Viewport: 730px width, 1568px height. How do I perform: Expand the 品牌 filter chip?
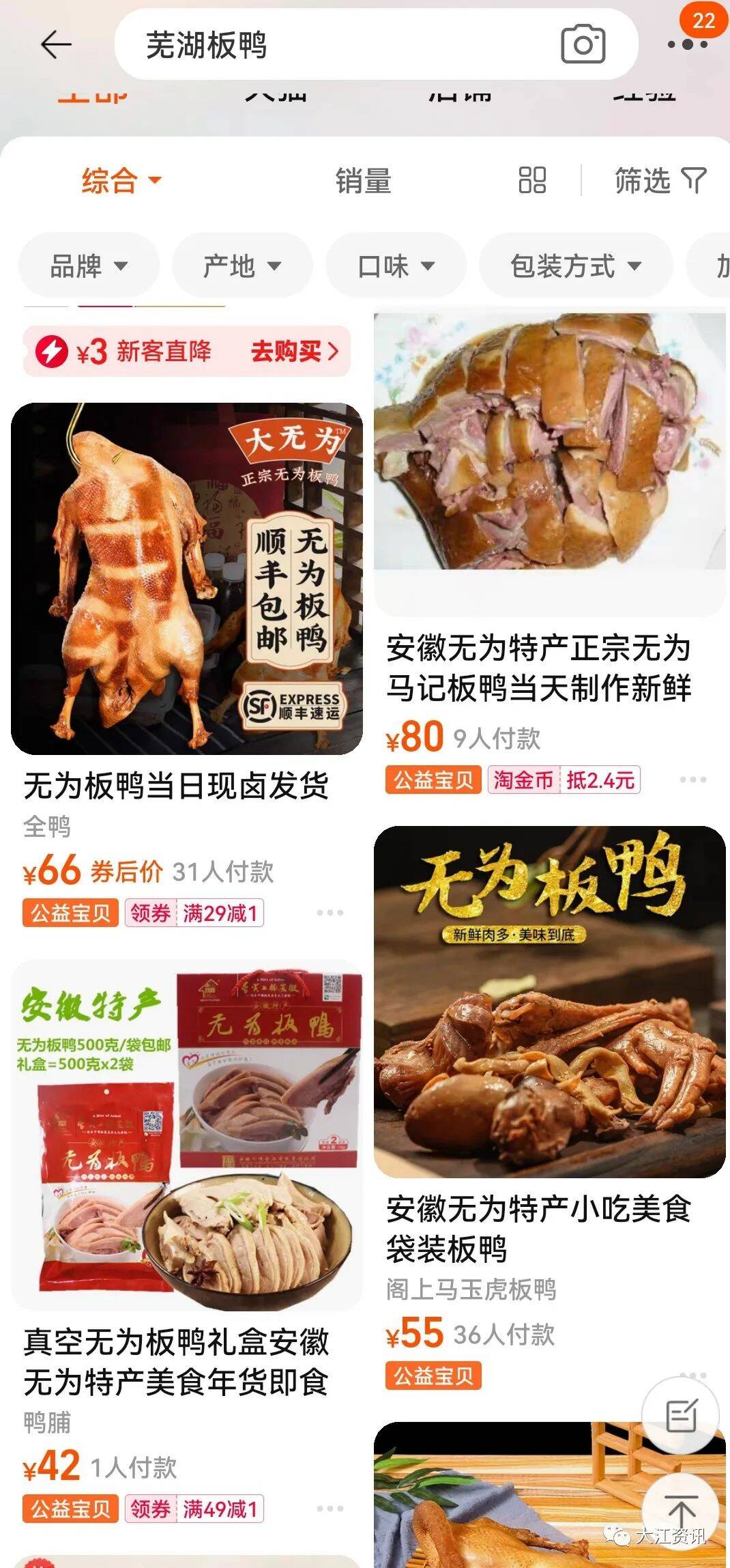[x=89, y=266]
